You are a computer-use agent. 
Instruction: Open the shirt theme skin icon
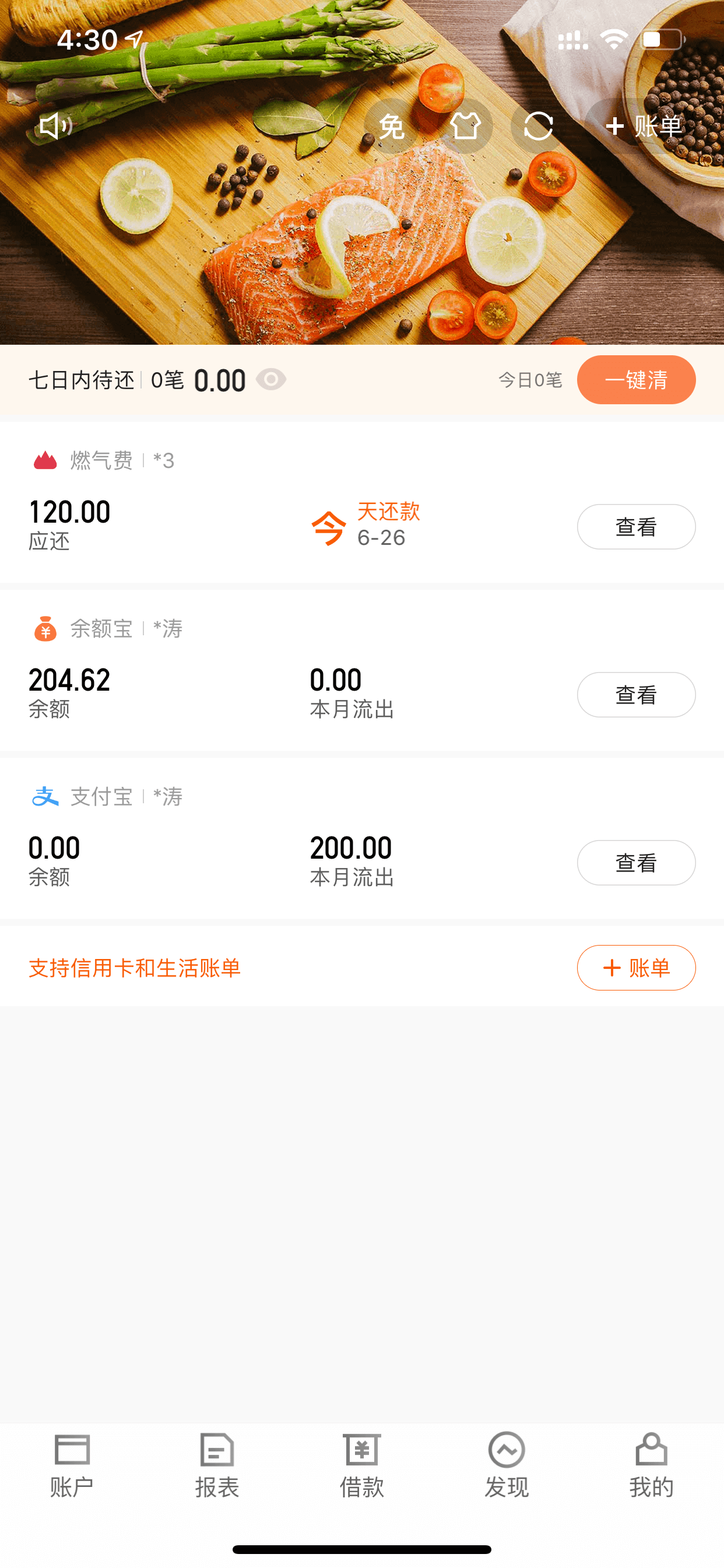coord(465,126)
